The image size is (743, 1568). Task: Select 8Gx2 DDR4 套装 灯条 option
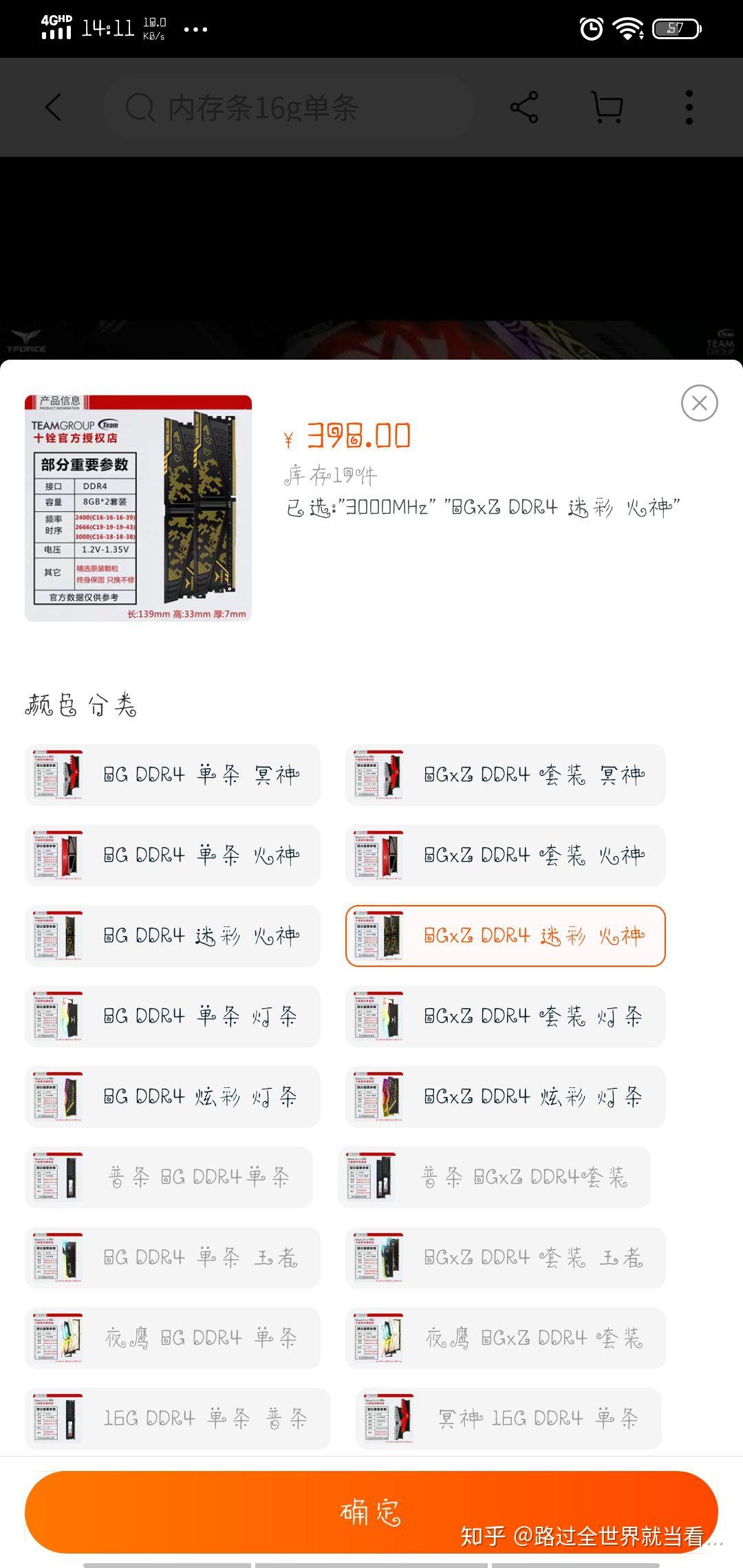click(505, 1016)
